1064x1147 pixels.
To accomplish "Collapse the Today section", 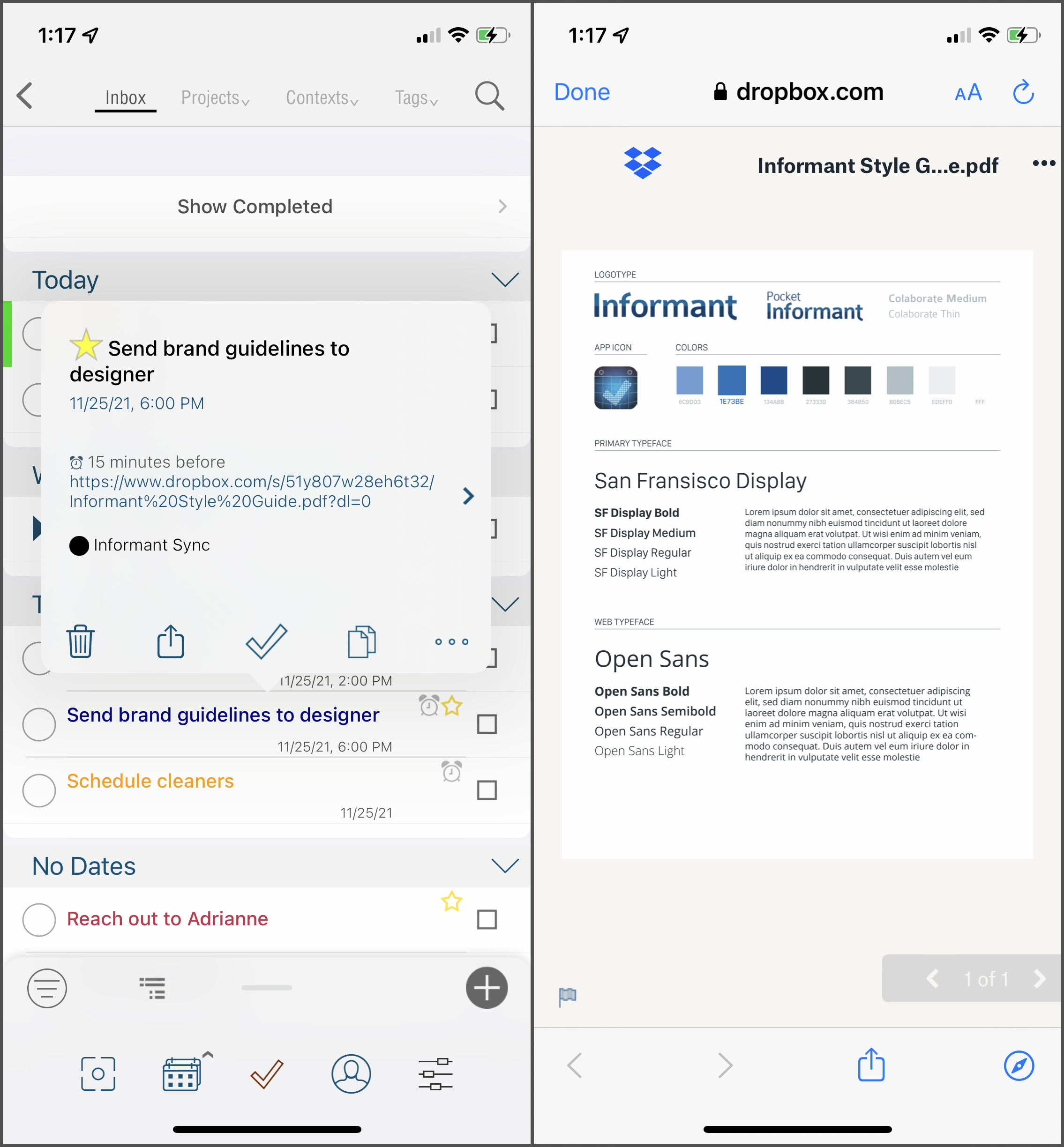I will tap(505, 280).
